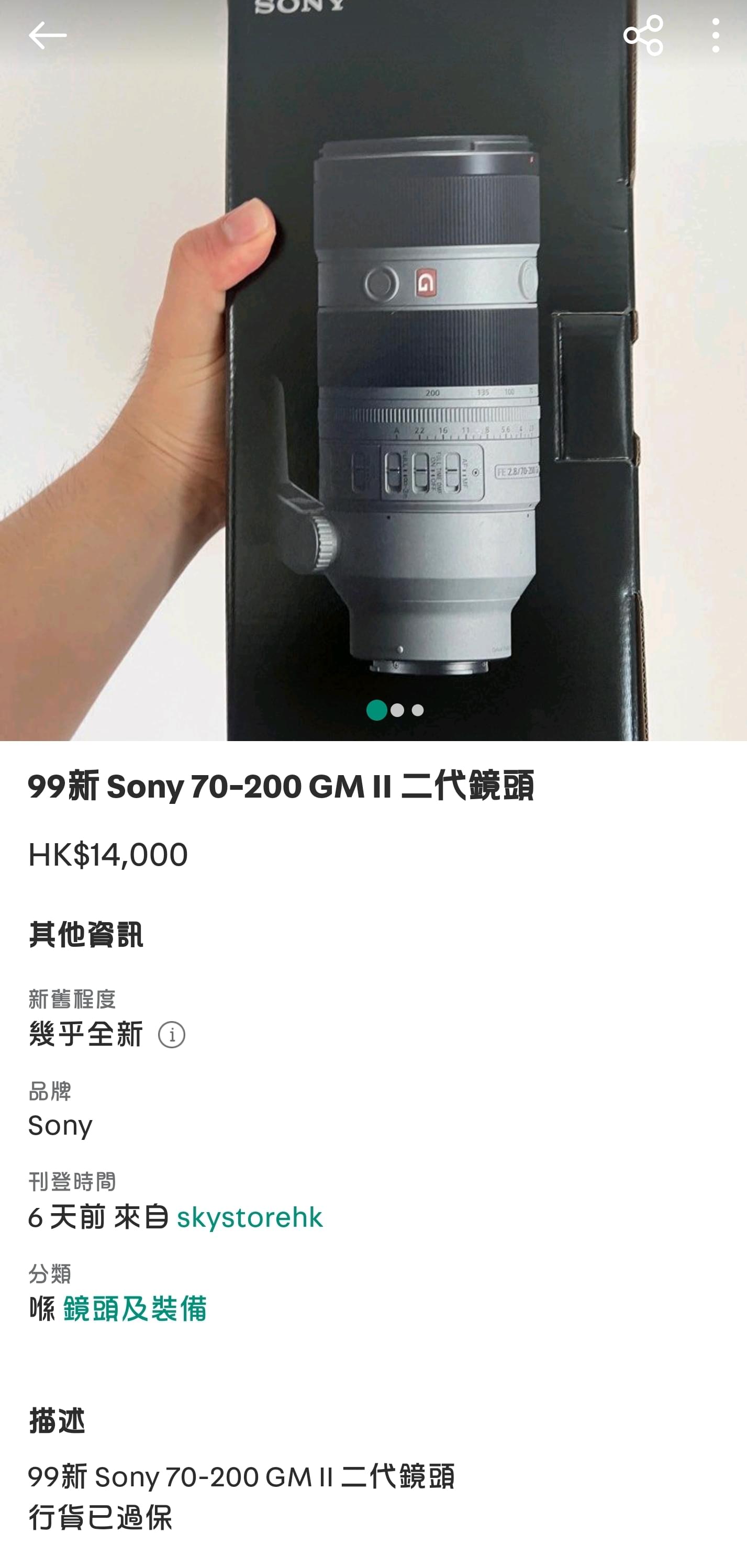The image size is (747, 1568).
Task: Browse the 鏡頭及裝備 category
Action: click(135, 1309)
